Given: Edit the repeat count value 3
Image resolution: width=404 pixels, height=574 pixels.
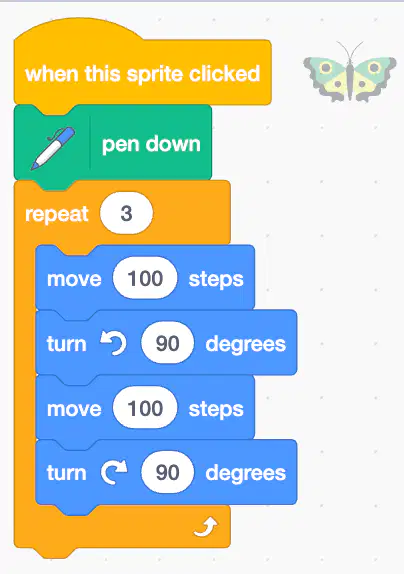Looking at the screenshot, I should [126, 213].
